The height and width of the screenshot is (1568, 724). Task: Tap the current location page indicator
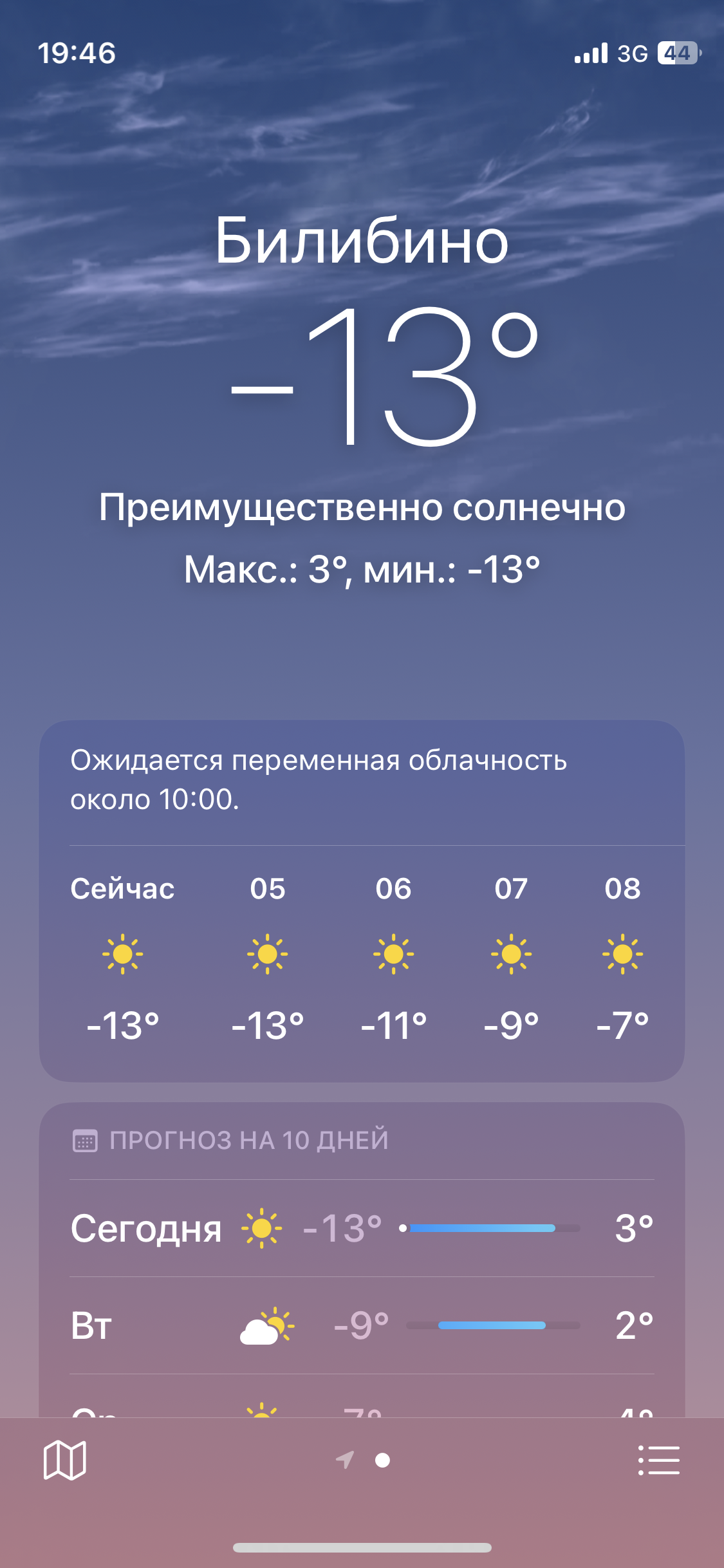(x=345, y=1459)
